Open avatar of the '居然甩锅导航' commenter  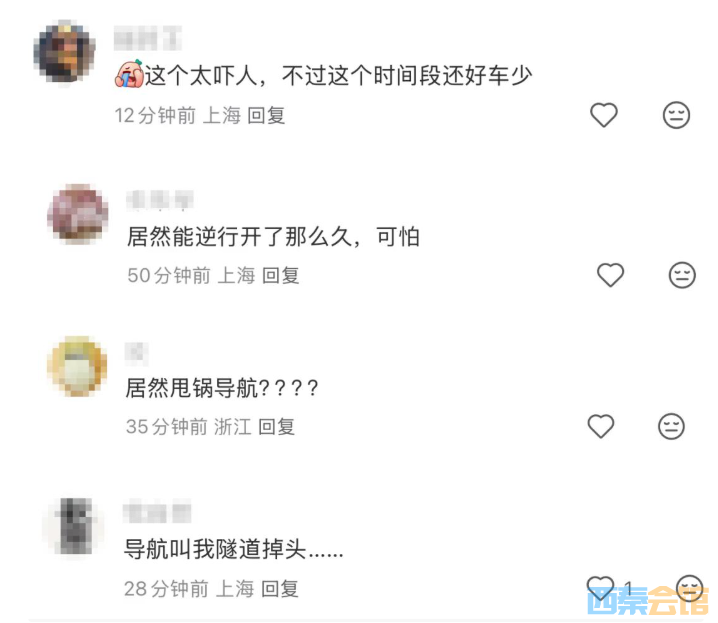77,367
